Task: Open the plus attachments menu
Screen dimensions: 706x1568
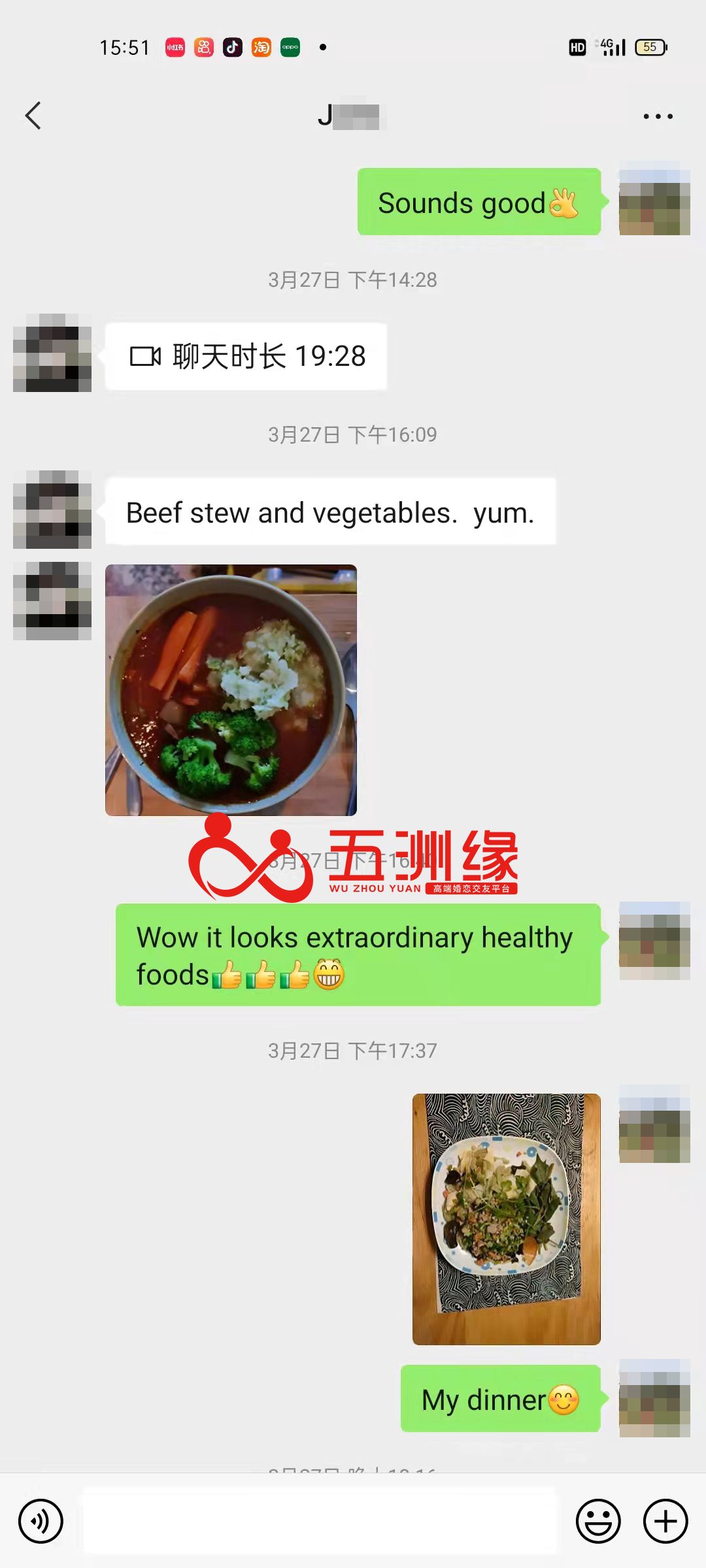Action: point(665,1521)
